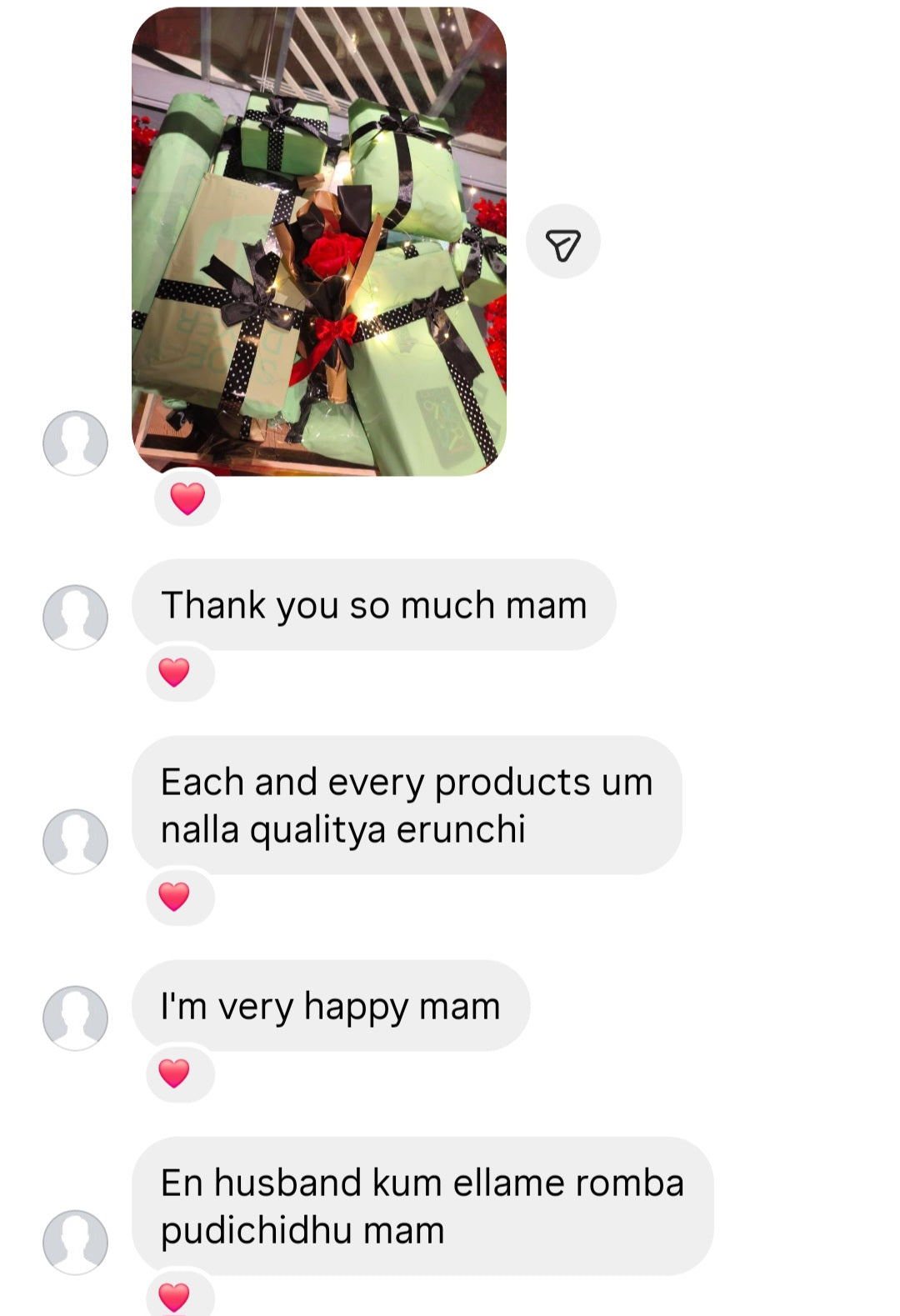Show the heart reaction under "pudichidhu mam" message

(x=175, y=1296)
